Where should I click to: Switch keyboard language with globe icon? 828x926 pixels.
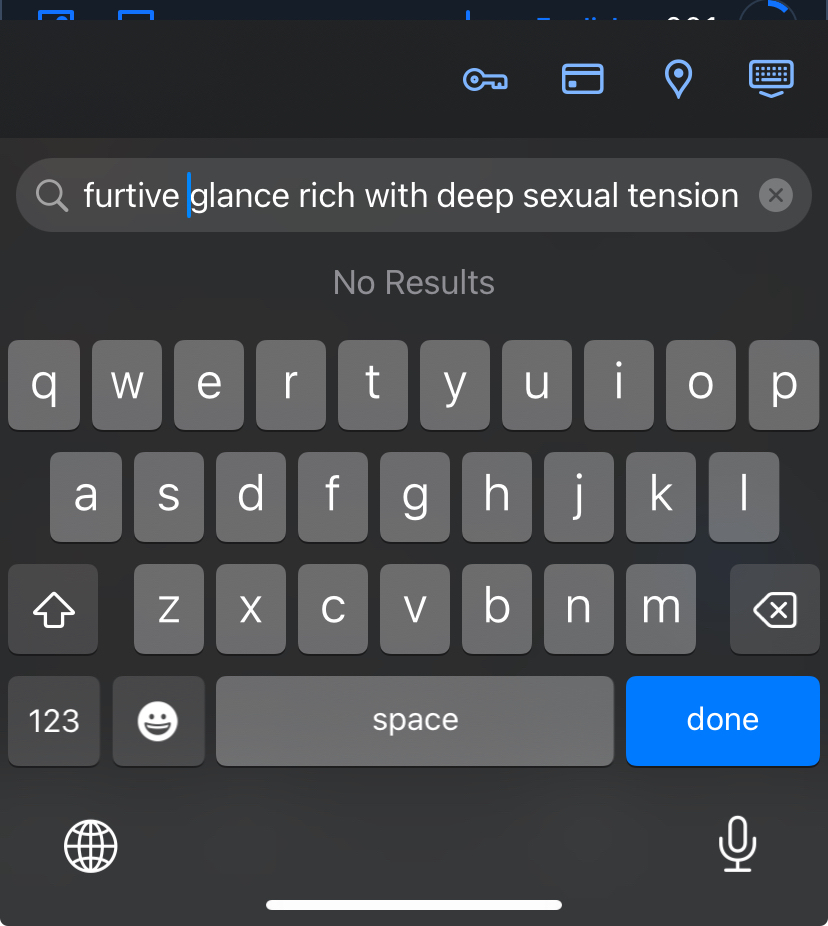click(91, 845)
